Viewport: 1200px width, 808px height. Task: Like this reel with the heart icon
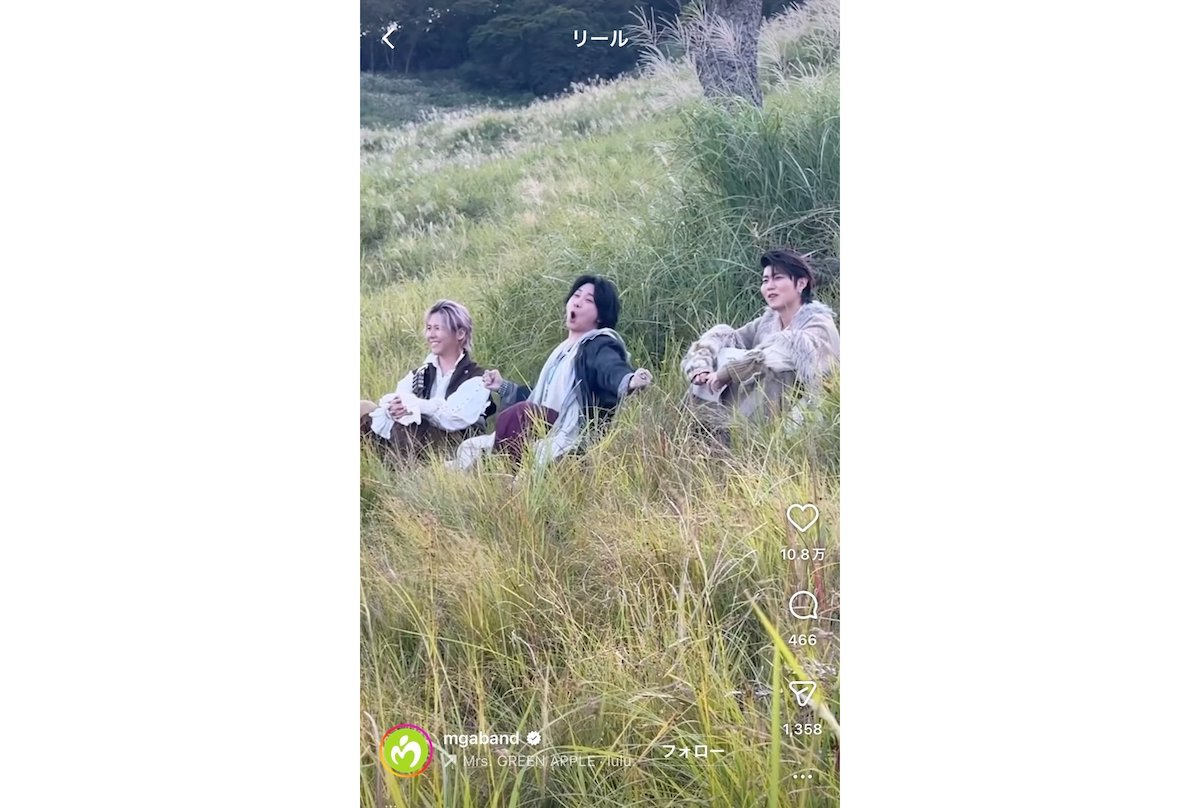click(802, 518)
